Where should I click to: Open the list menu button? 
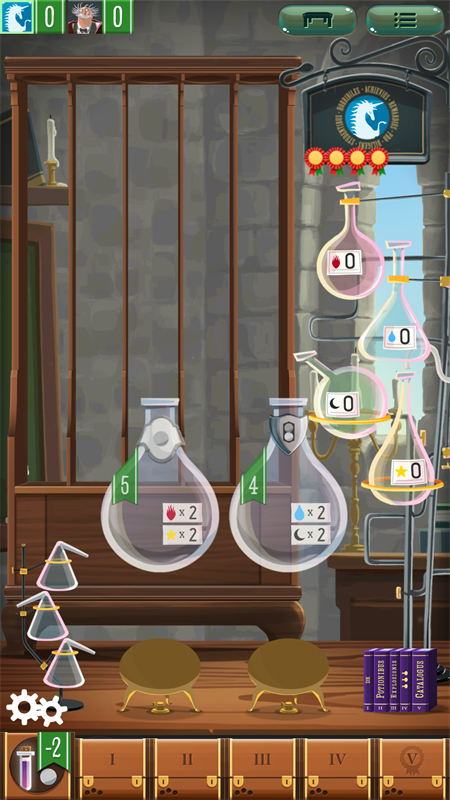click(405, 20)
